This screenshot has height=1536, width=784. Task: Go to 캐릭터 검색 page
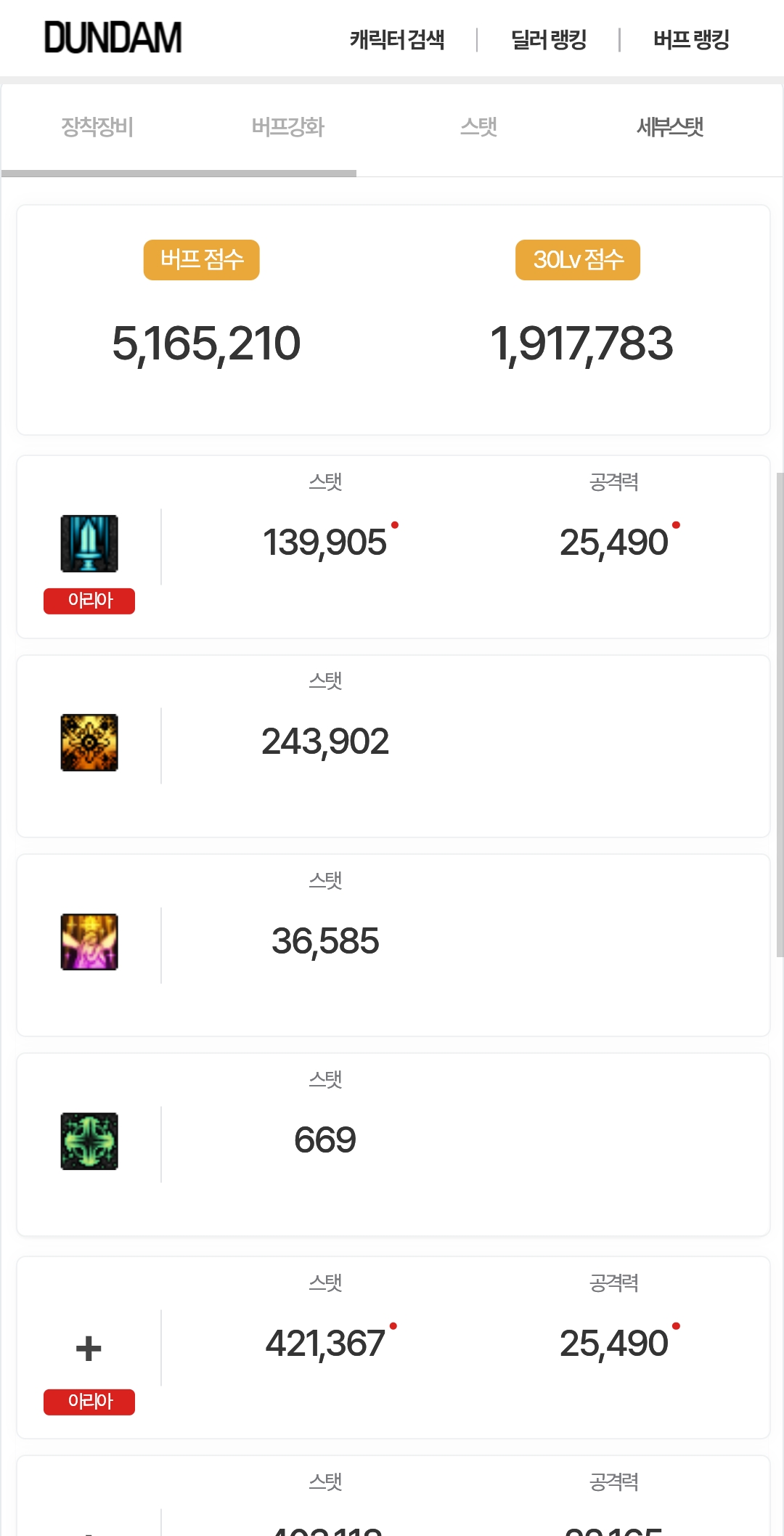click(x=397, y=39)
